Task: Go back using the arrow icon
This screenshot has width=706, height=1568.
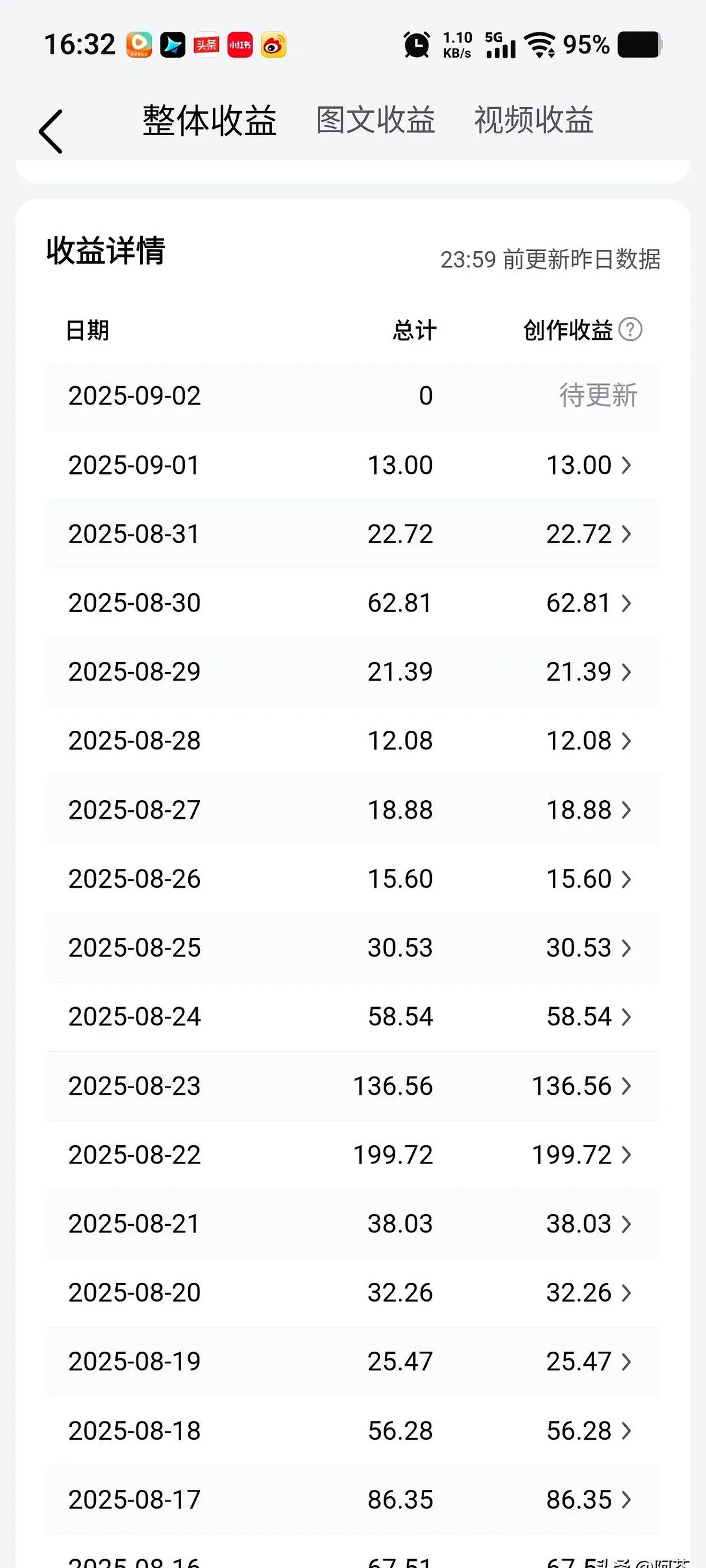Action: 51,132
